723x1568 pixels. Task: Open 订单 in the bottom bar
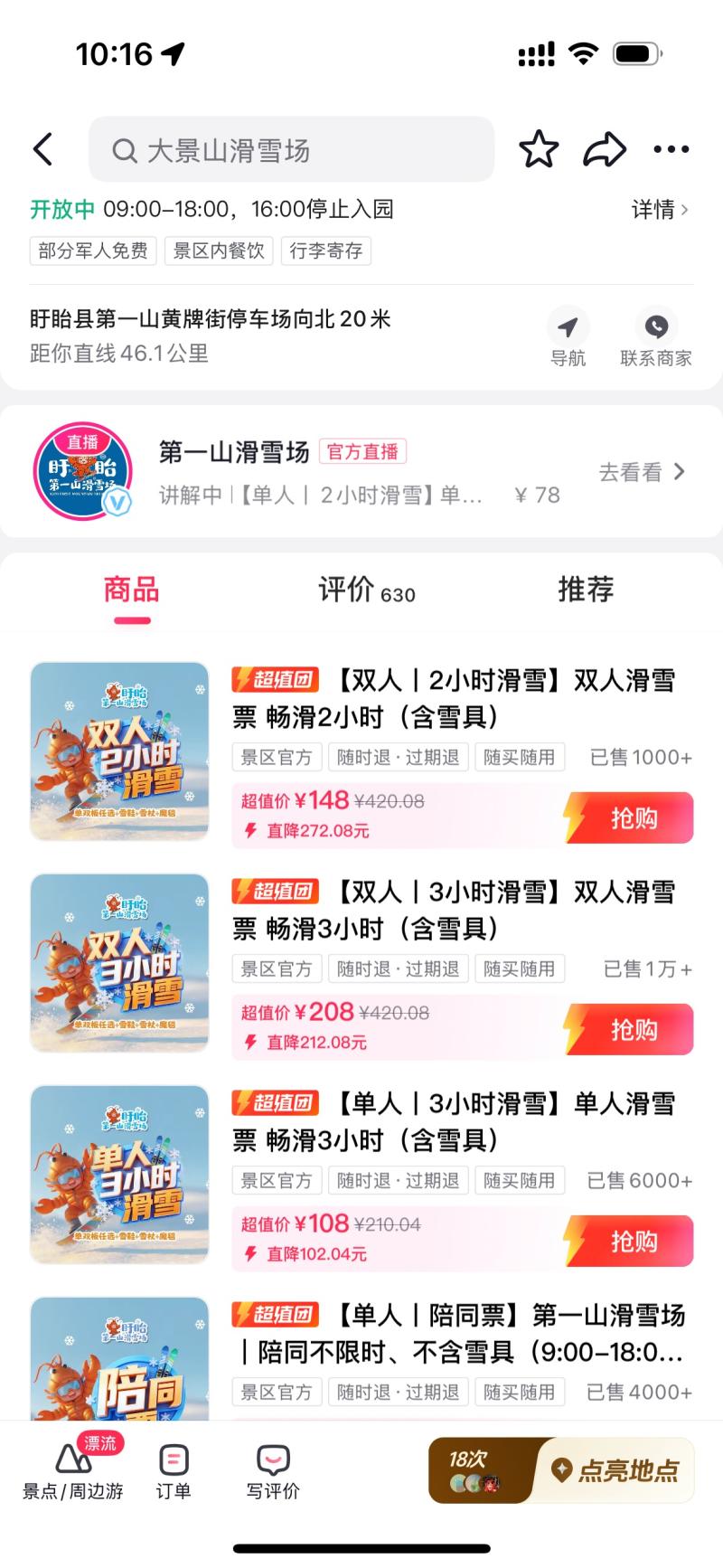[174, 1471]
